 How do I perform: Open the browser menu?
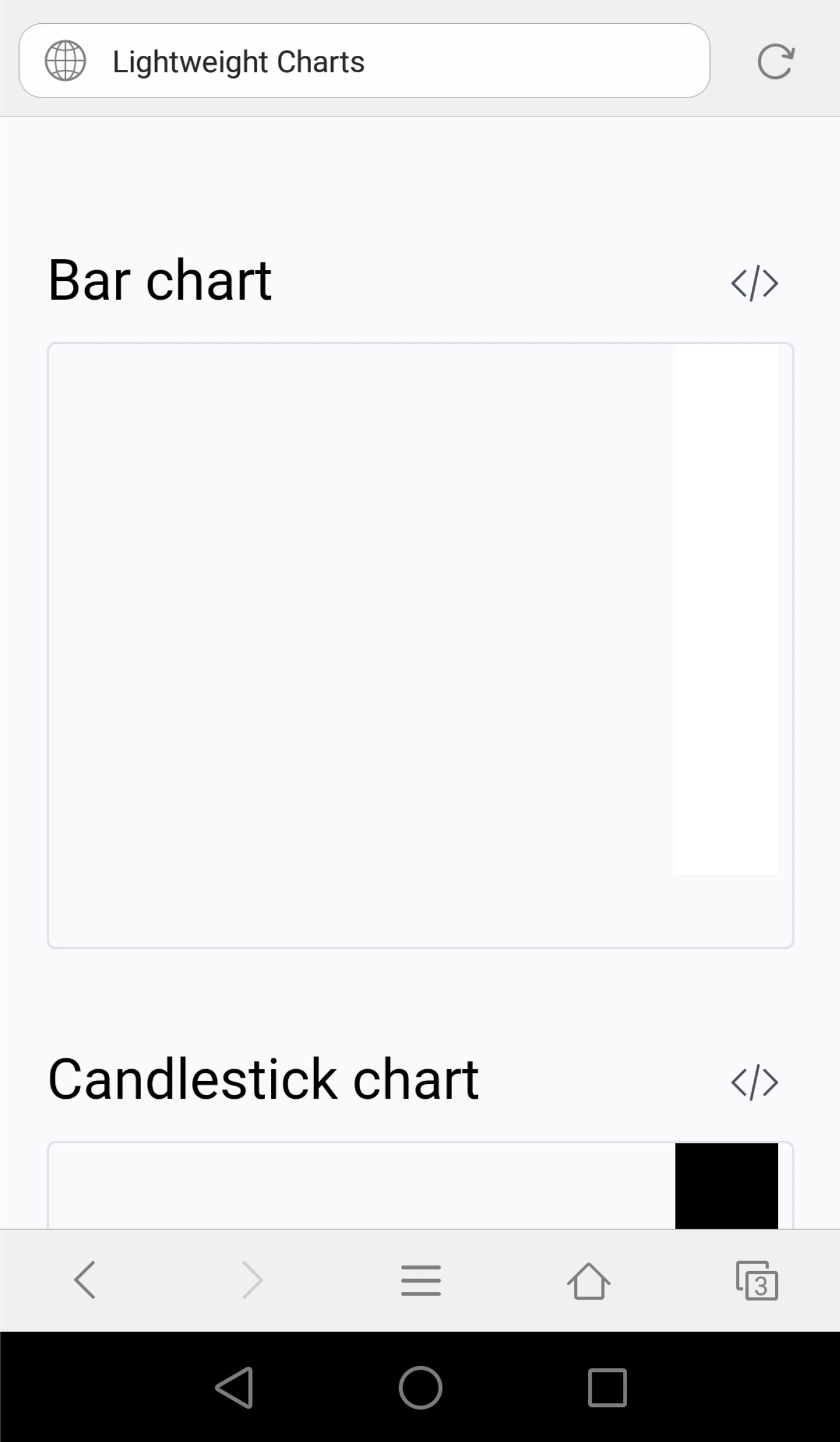point(420,1280)
